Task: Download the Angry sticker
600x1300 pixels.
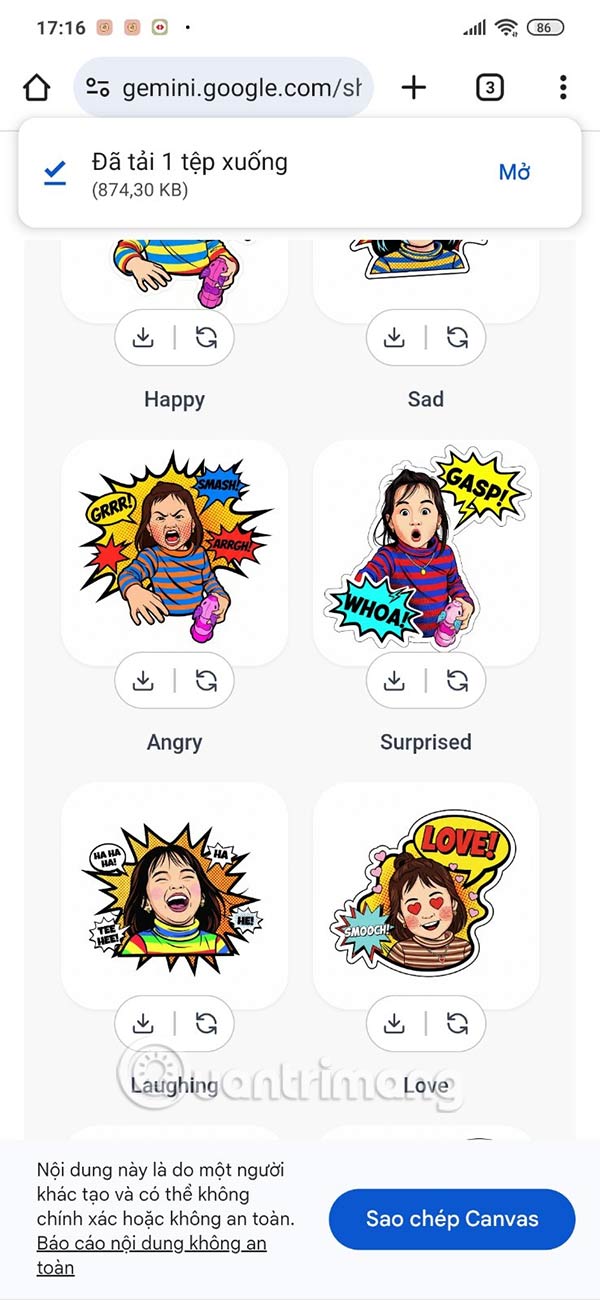Action: [x=144, y=681]
